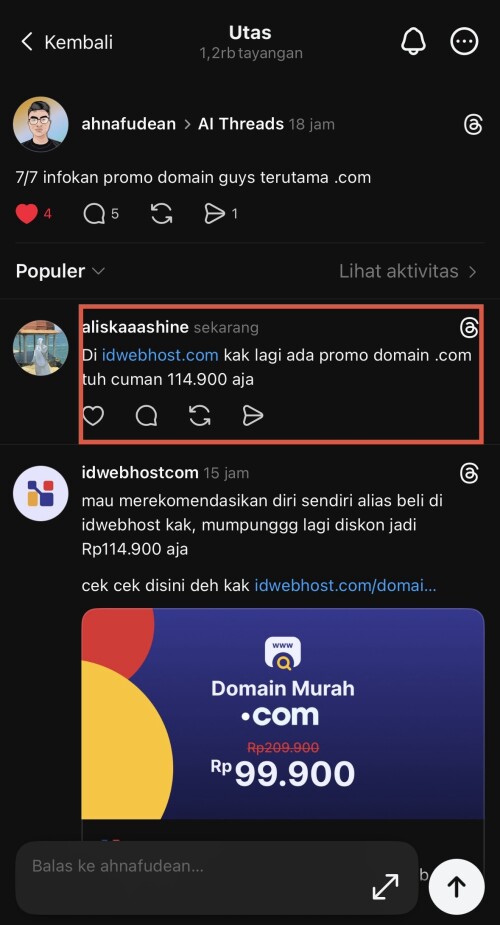Unlike ahnafudean's post with the red heart
The image size is (500, 925).
point(27,214)
